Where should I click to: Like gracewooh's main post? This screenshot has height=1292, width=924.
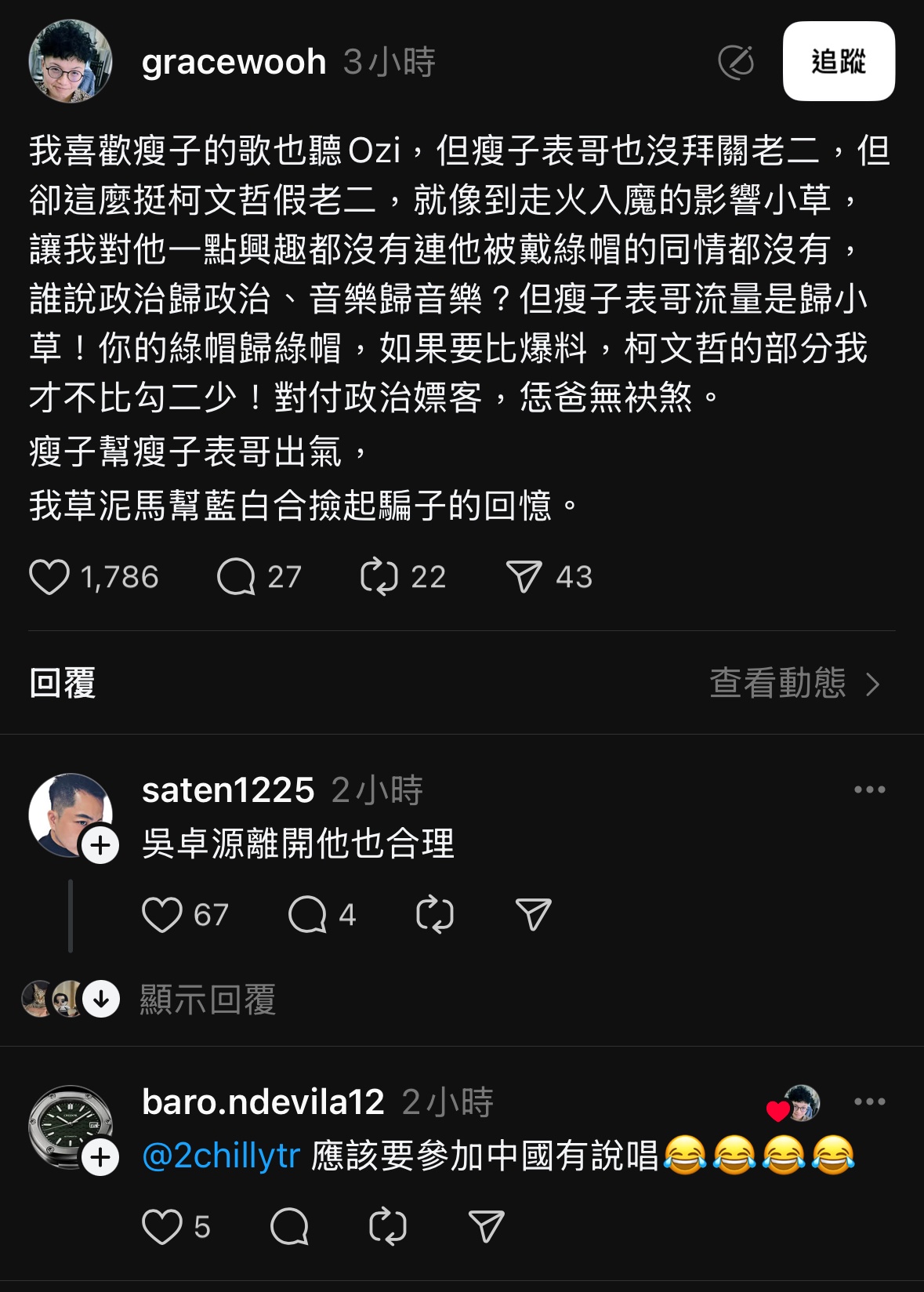[x=49, y=577]
